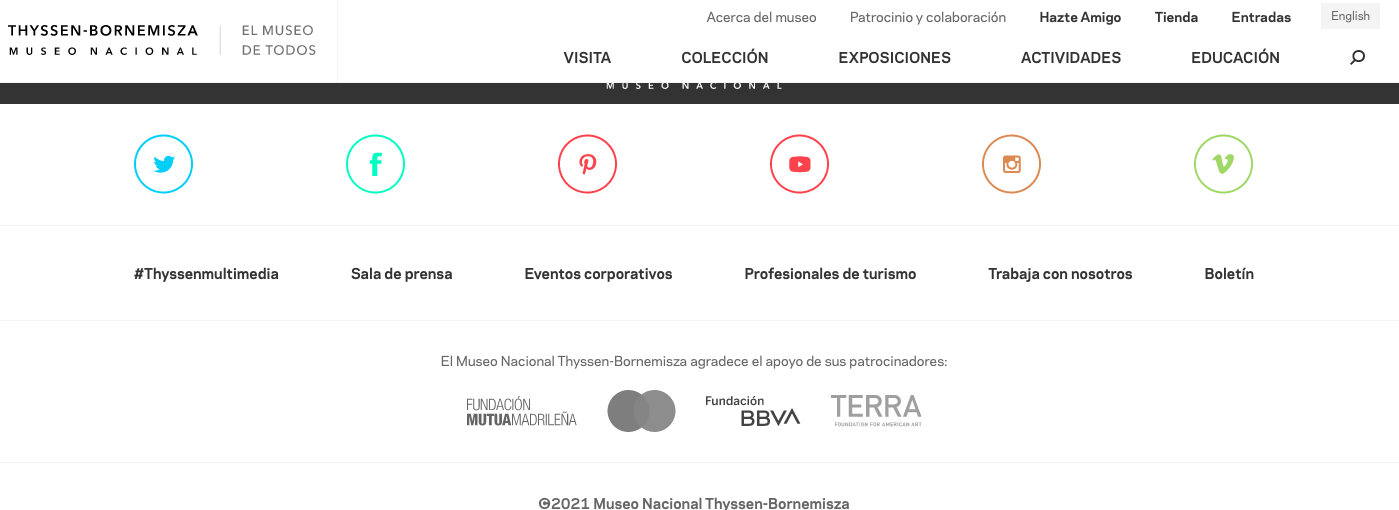The image size is (1399, 510).
Task: Open Entradas to buy tickets
Action: click(x=1260, y=17)
